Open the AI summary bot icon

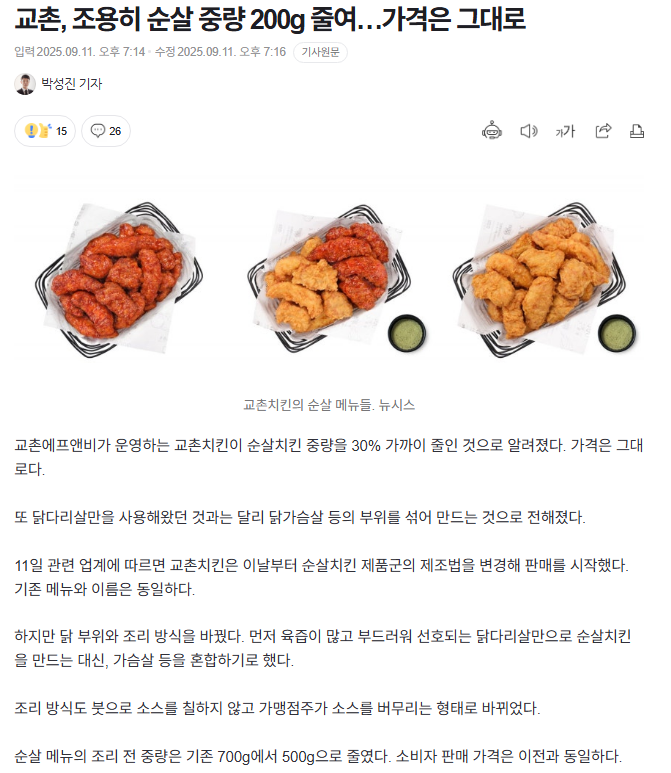coord(491,131)
